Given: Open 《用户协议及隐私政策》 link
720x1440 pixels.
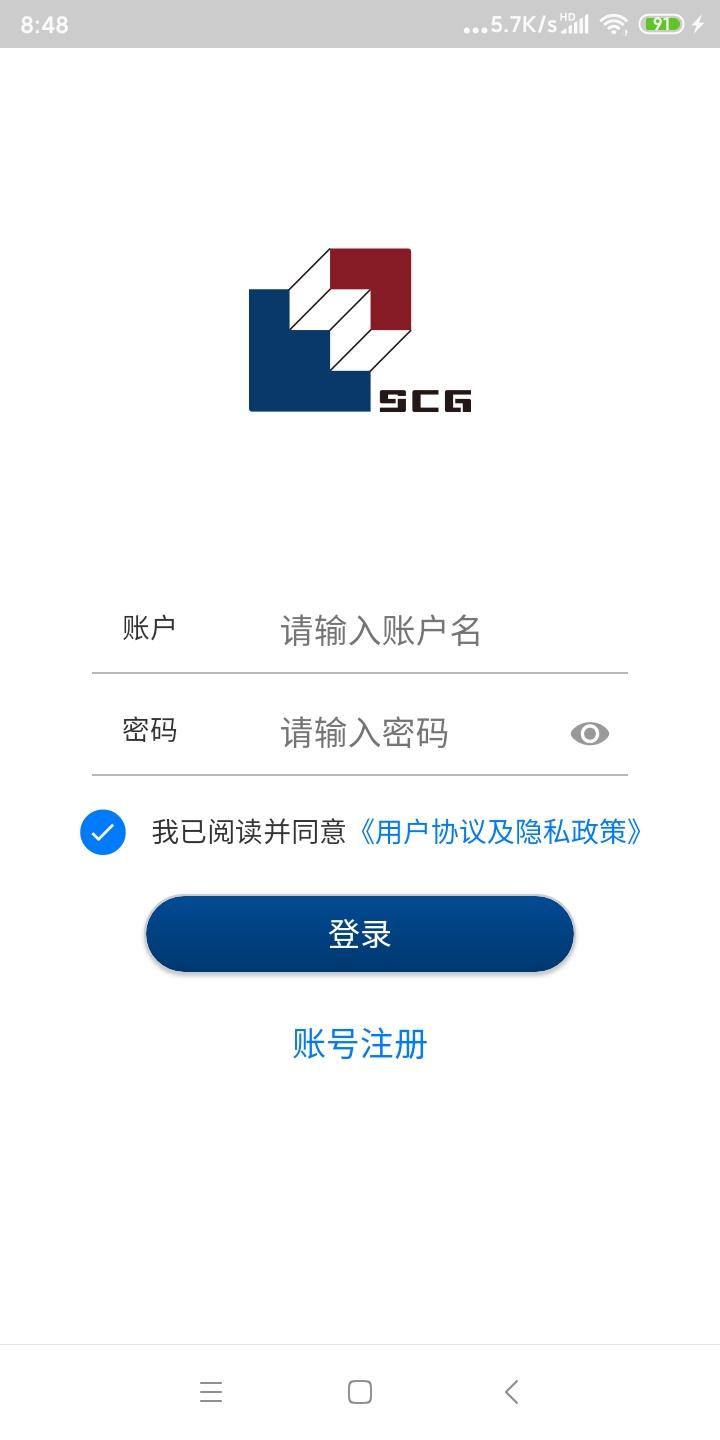Looking at the screenshot, I should 502,831.
